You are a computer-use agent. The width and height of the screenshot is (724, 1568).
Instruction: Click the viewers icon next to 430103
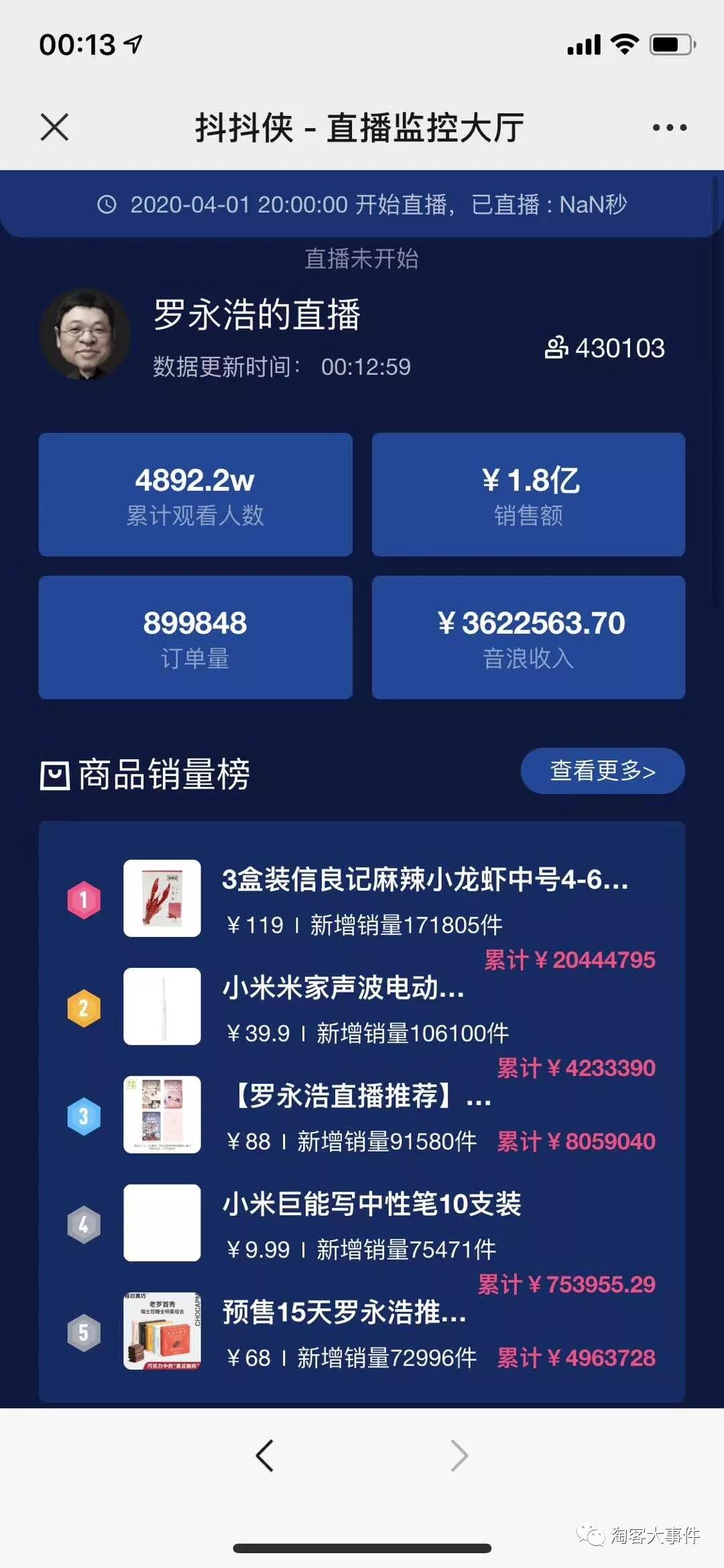point(557,347)
